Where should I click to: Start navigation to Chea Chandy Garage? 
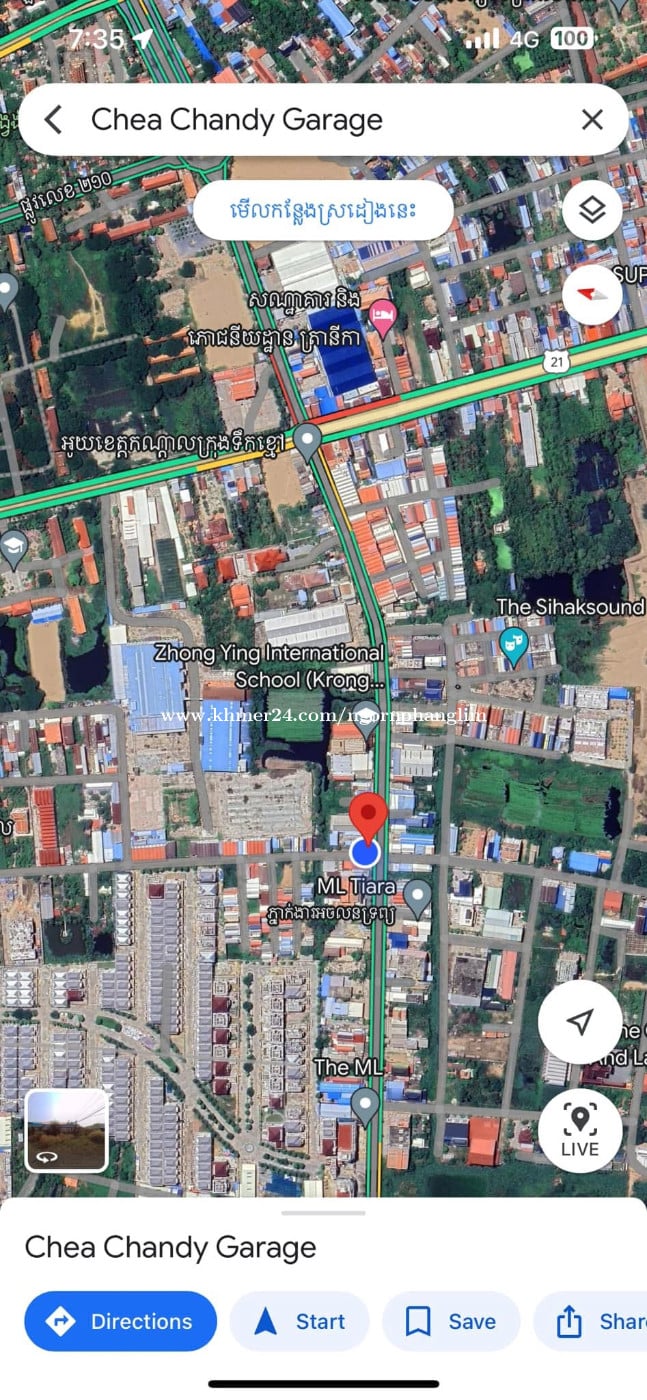coord(299,1321)
